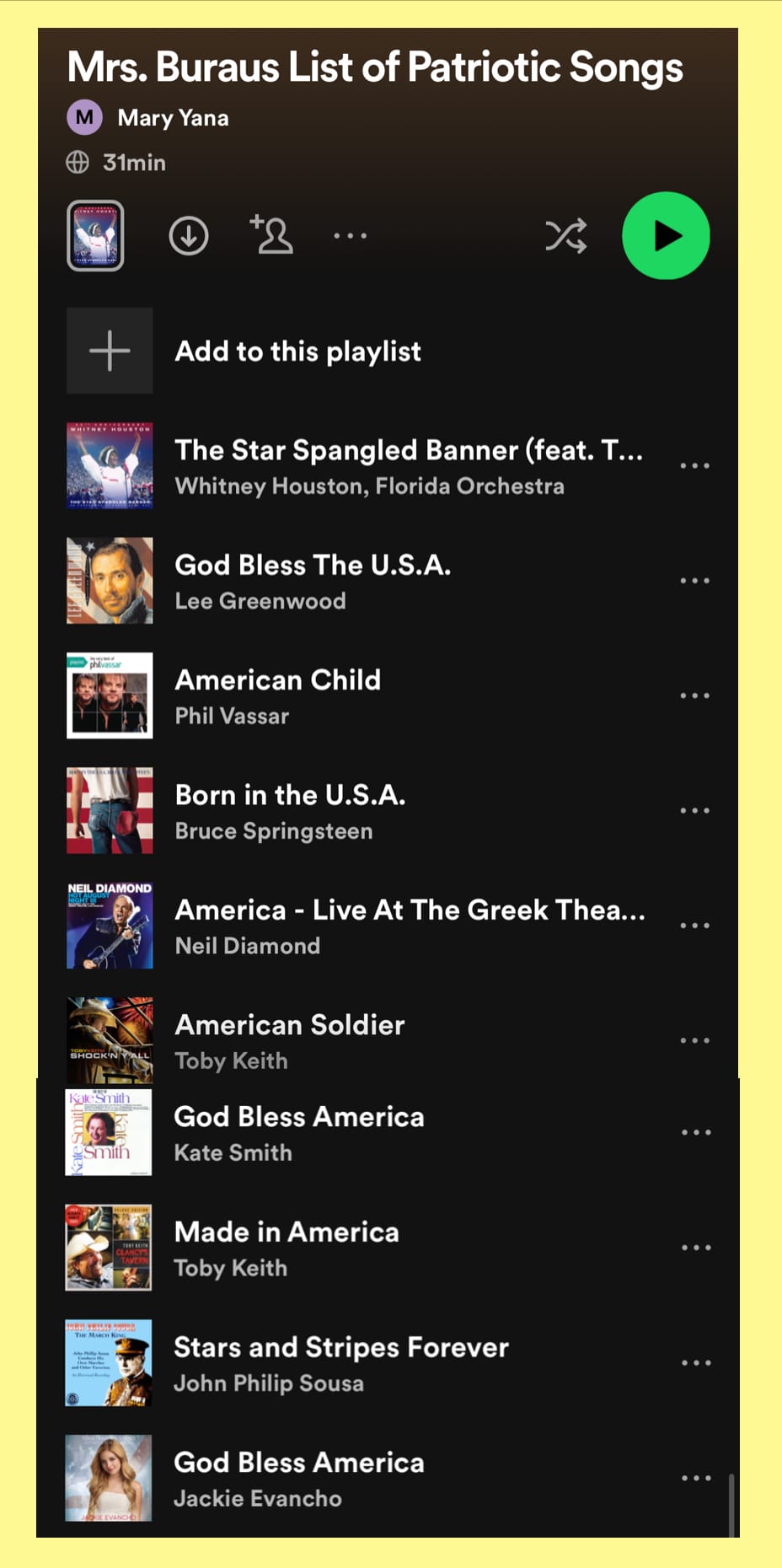Invite a collaborator to the playlist
The height and width of the screenshot is (1568, 782).
tap(271, 235)
